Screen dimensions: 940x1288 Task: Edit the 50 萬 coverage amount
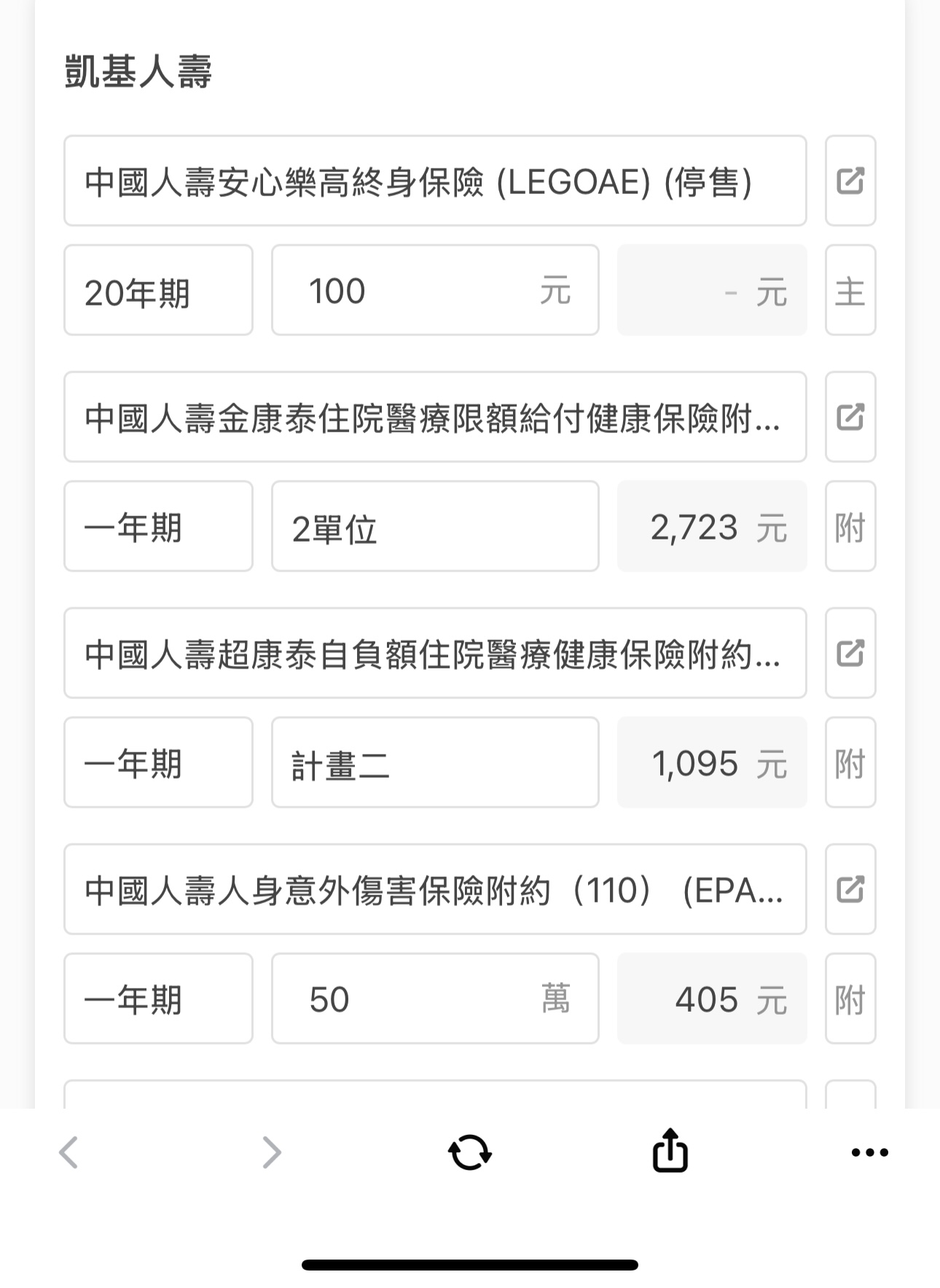pyautogui.click(x=434, y=999)
